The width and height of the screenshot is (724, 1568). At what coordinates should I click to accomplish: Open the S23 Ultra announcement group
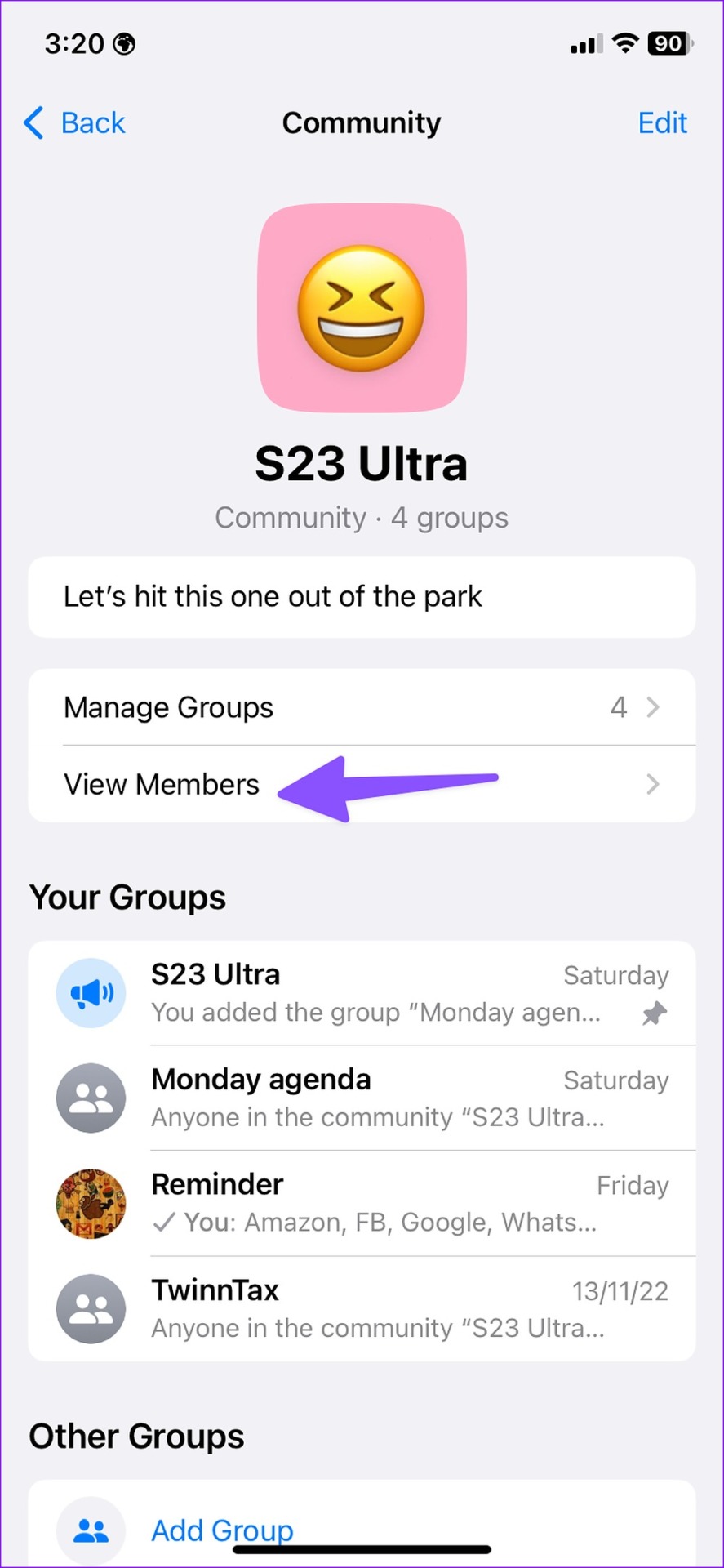pos(362,992)
